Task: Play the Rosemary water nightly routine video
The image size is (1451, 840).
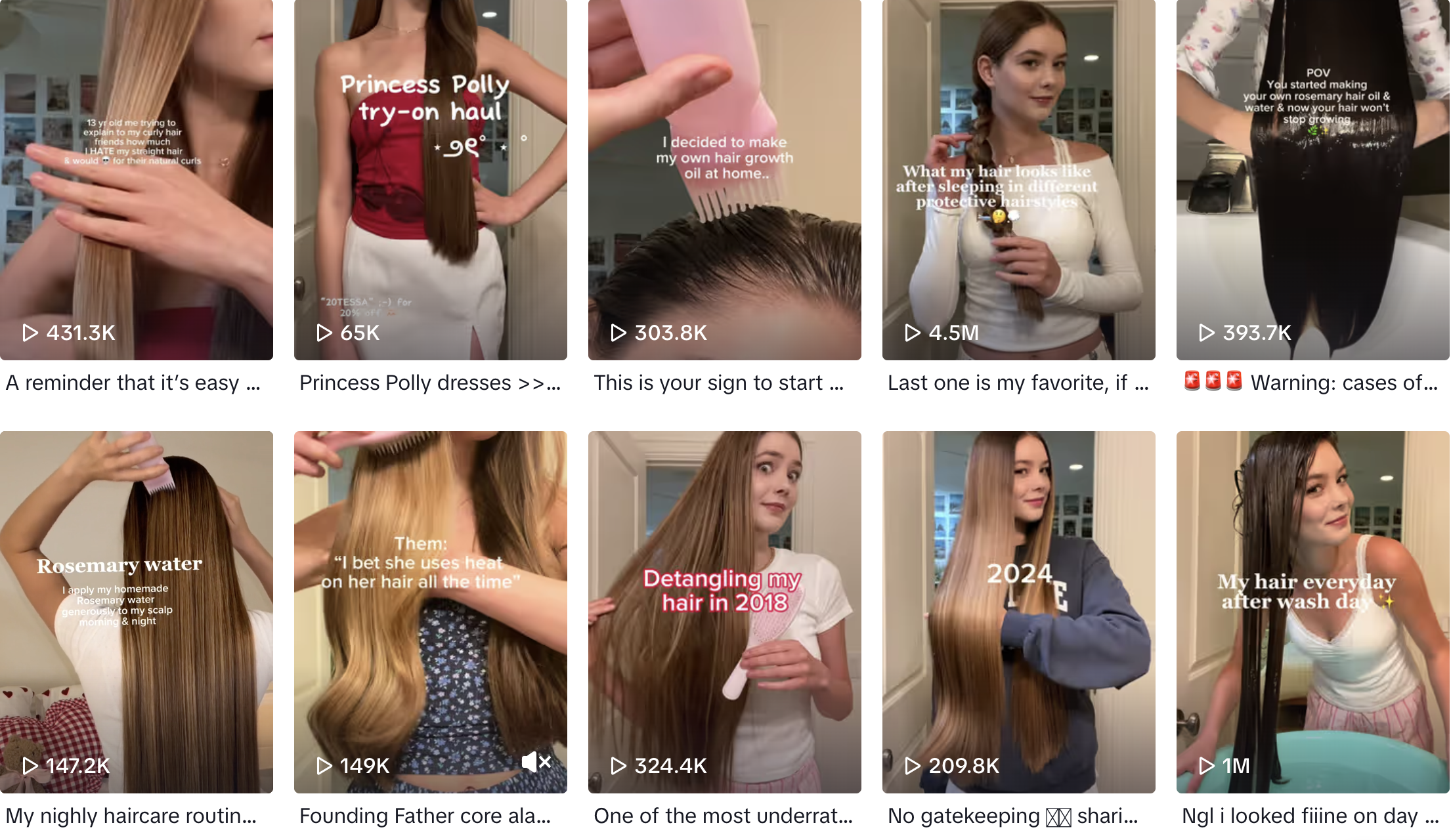Action: (x=136, y=610)
